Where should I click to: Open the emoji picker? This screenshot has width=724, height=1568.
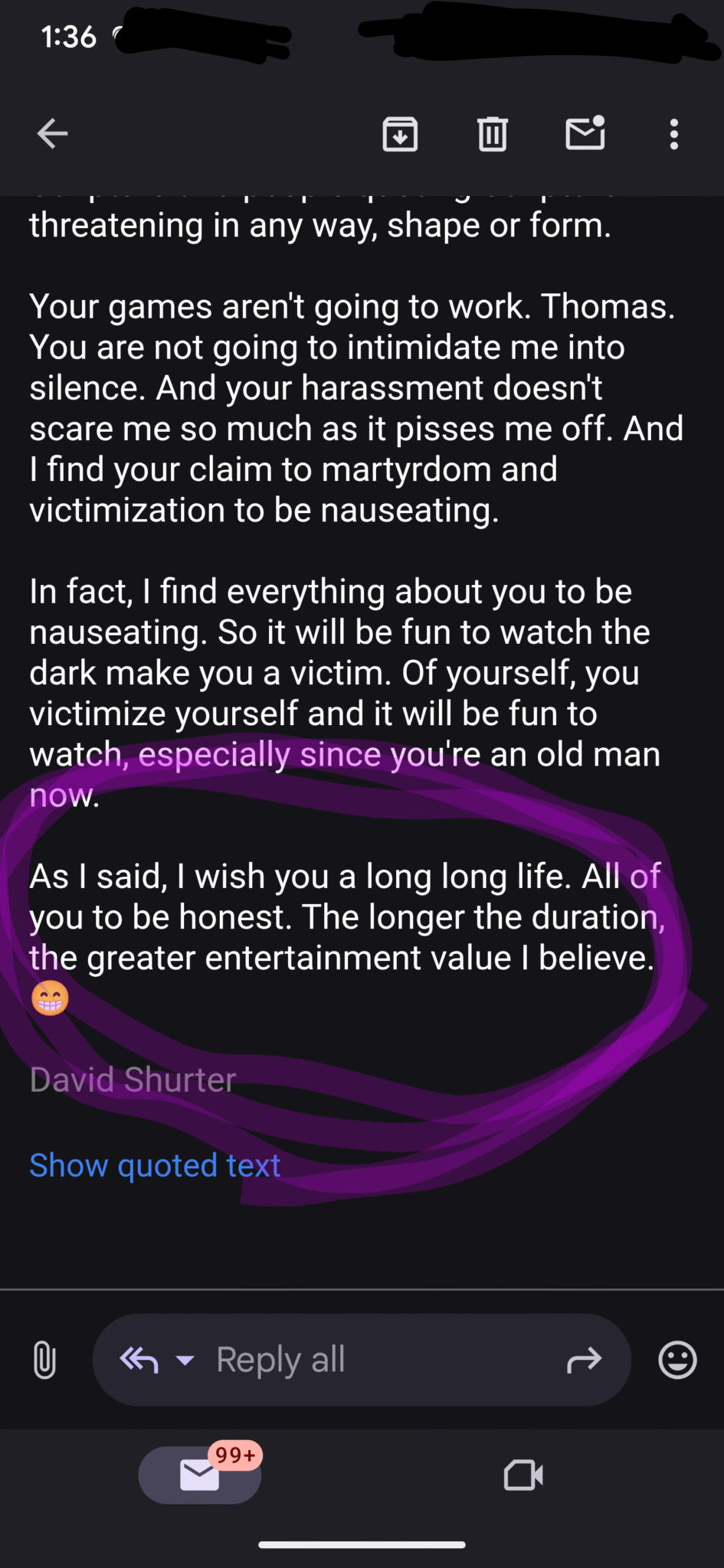(677, 1360)
